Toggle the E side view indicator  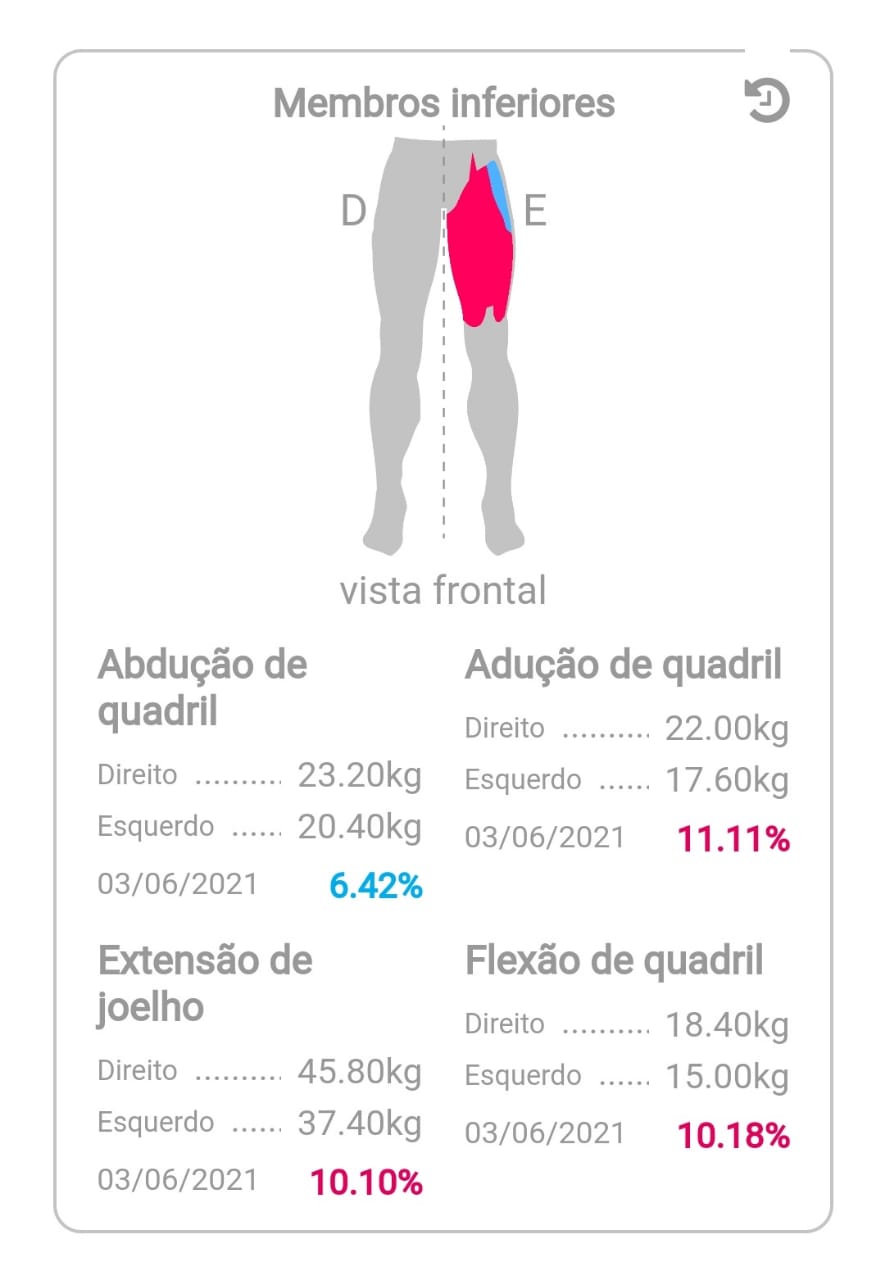[x=537, y=211]
